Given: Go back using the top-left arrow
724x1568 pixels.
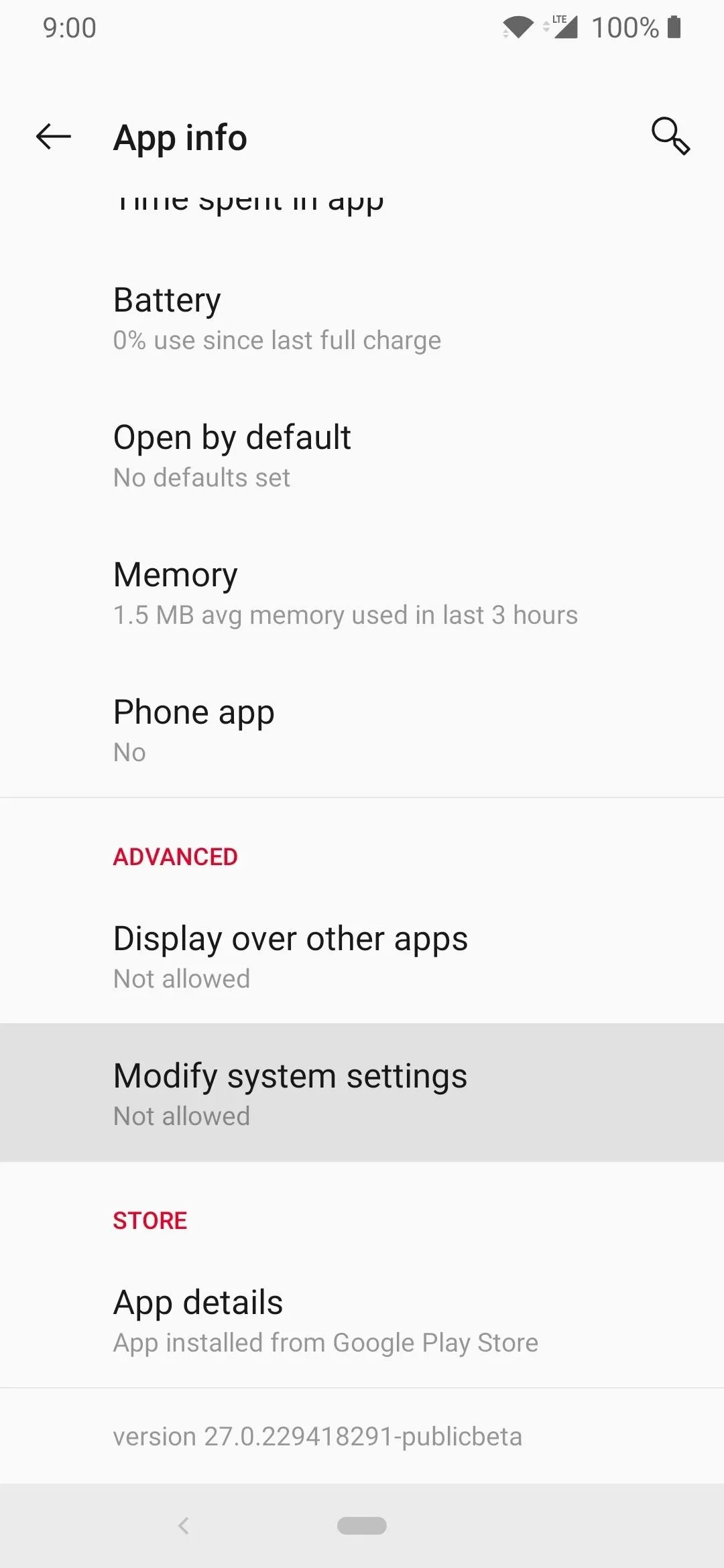Looking at the screenshot, I should coord(54,137).
